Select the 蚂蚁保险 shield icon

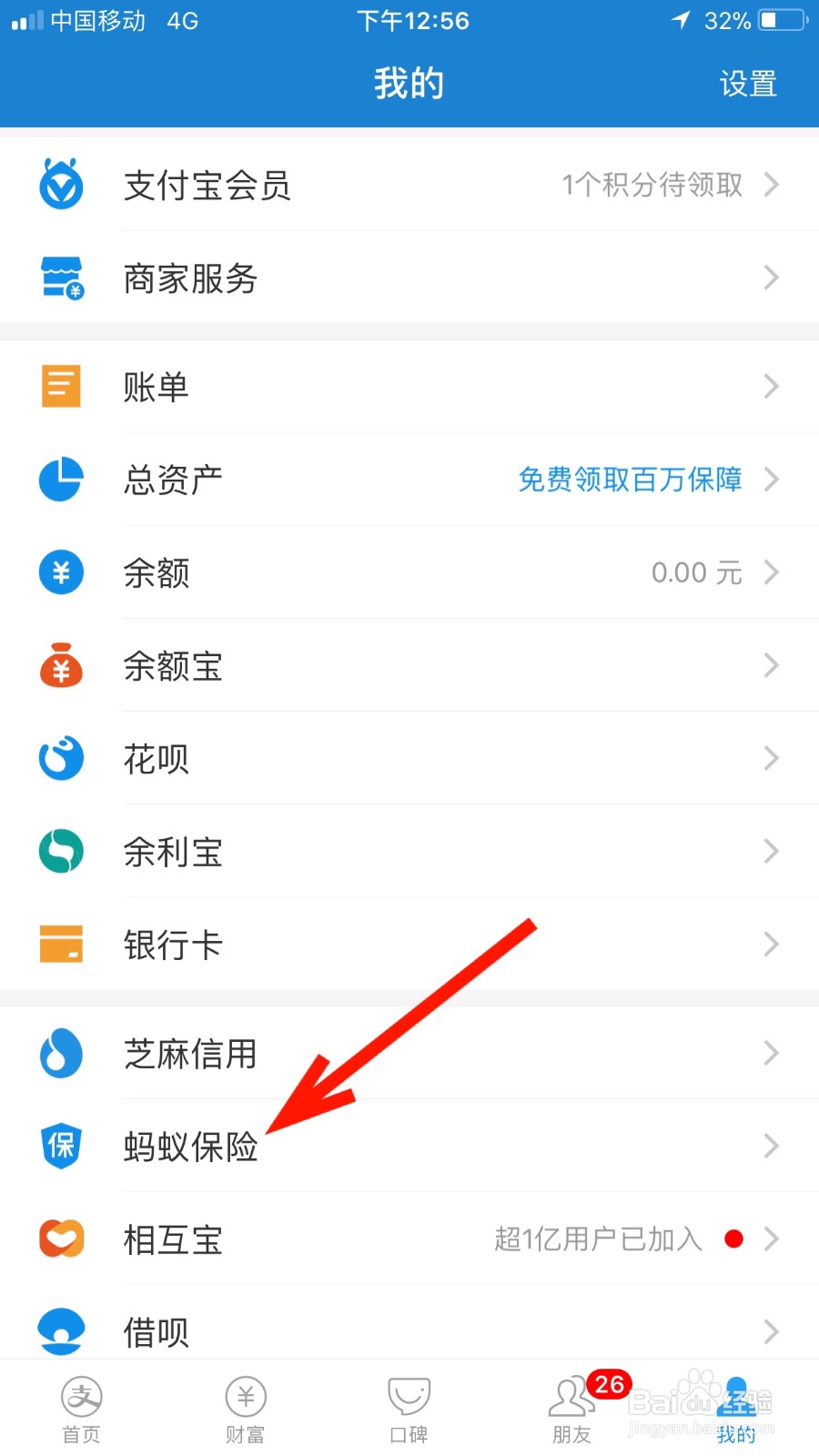click(61, 1146)
